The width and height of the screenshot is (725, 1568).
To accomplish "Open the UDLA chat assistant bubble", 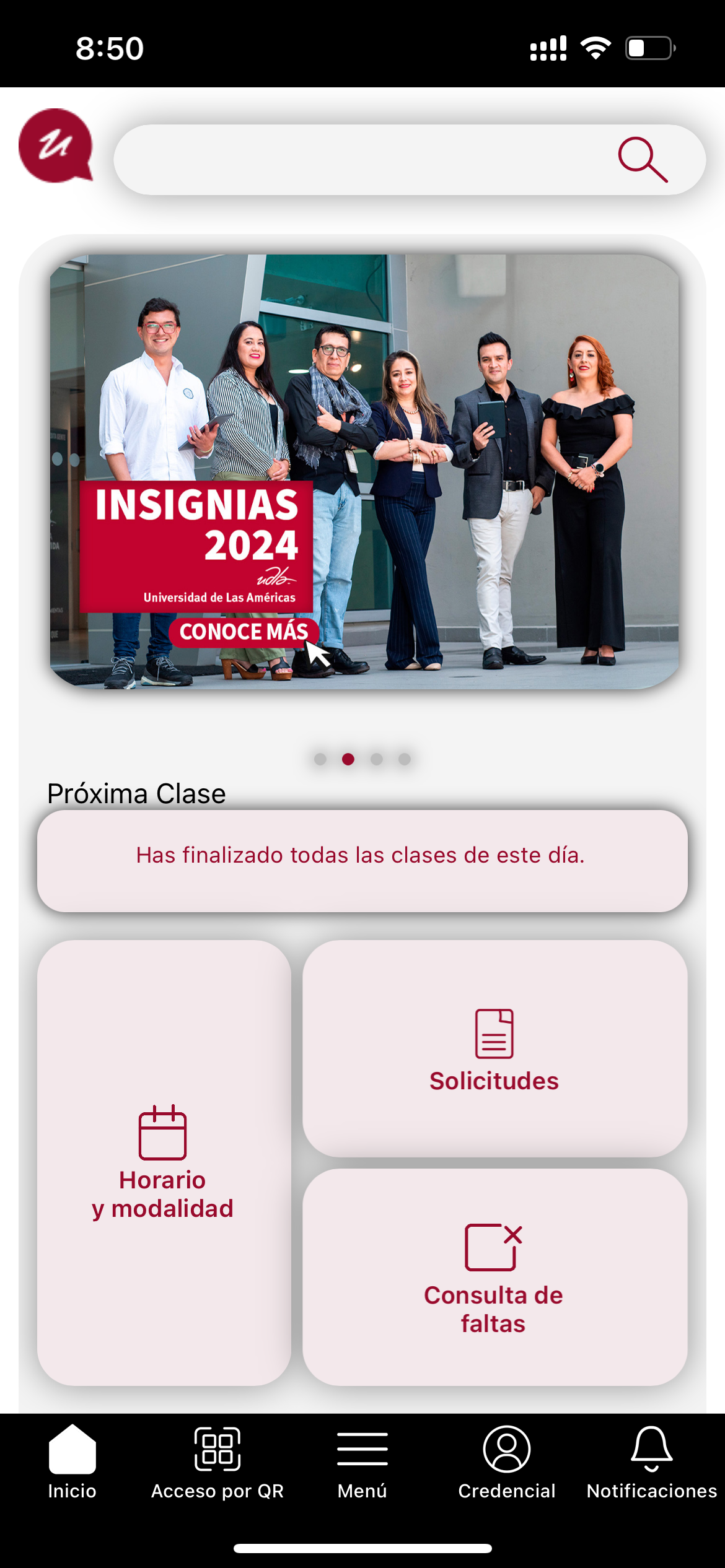I will point(56,146).
